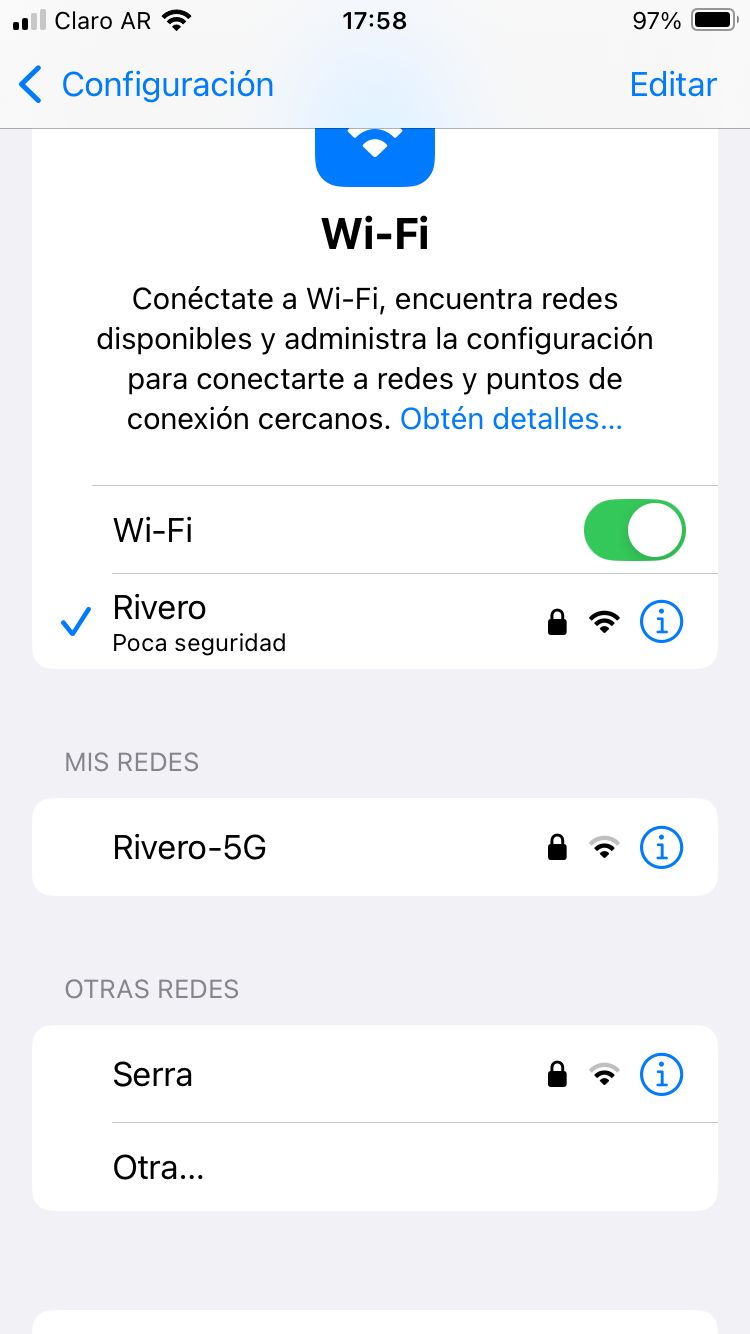Connect to the Rivero-5G network
The height and width of the screenshot is (1334, 750).
(x=190, y=848)
